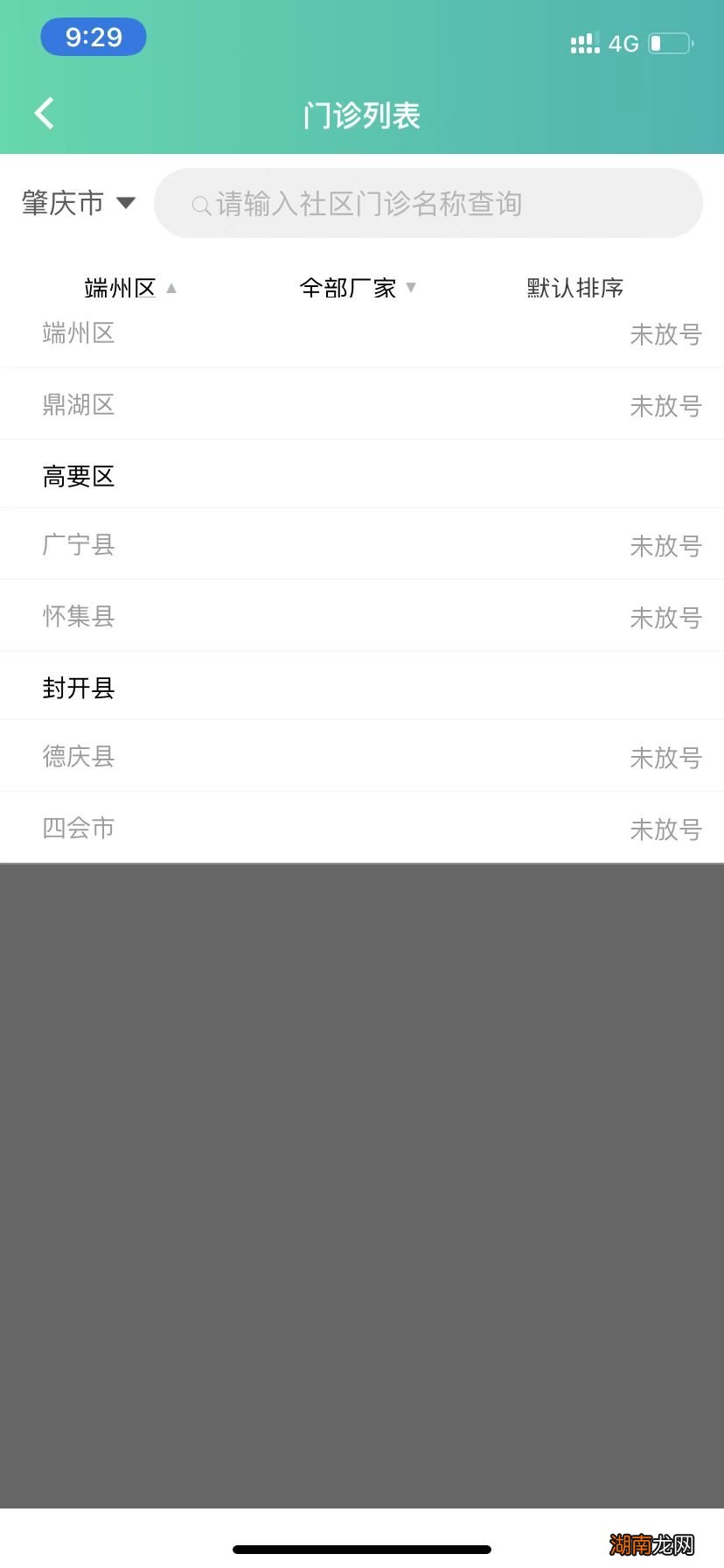Tap the back arrow to return
724x1568 pixels.
44,113
